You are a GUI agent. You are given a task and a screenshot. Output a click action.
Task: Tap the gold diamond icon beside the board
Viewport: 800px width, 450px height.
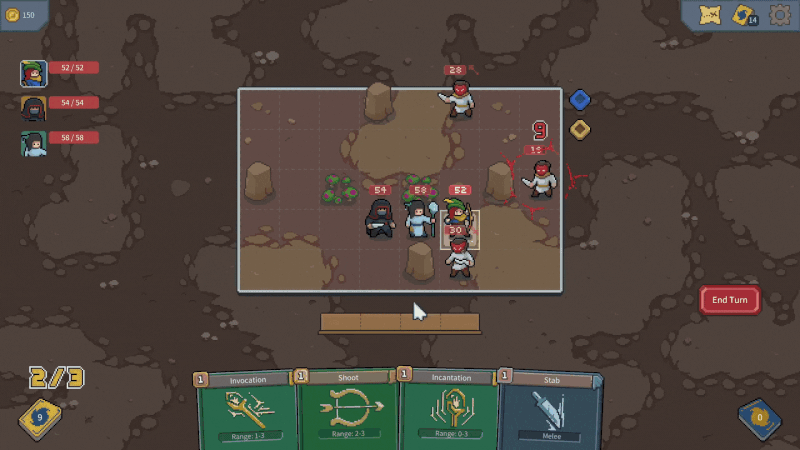[580, 129]
